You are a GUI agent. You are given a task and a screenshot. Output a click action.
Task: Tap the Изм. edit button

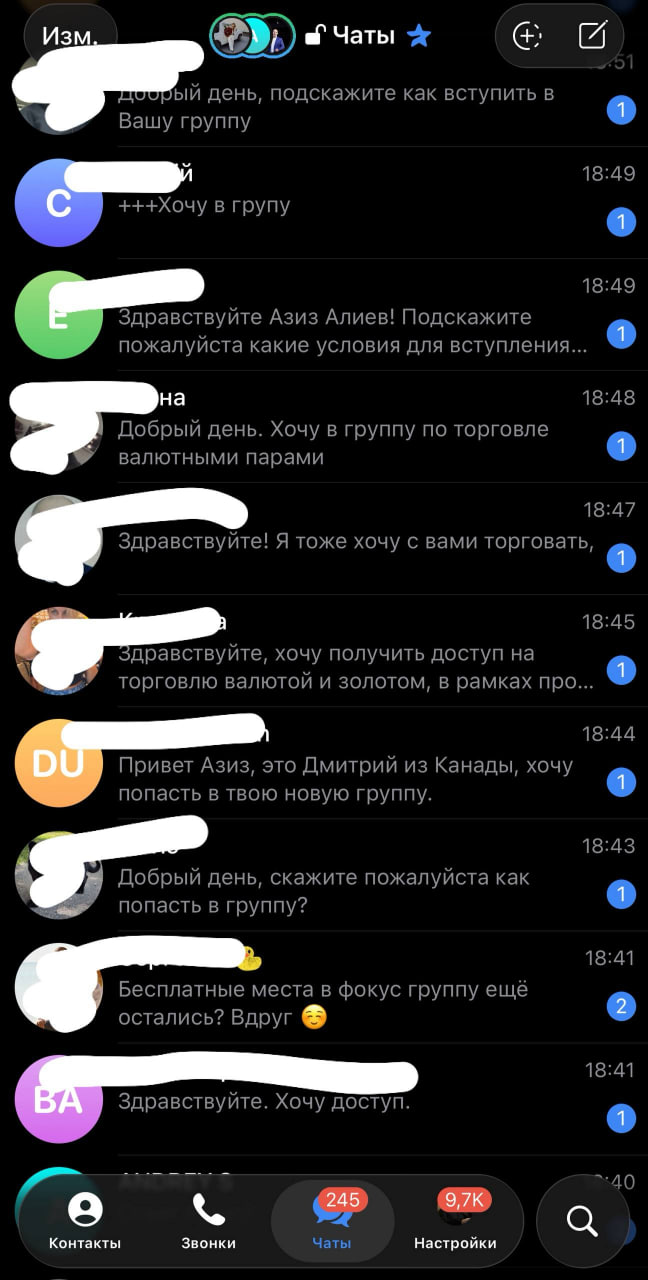click(x=69, y=36)
